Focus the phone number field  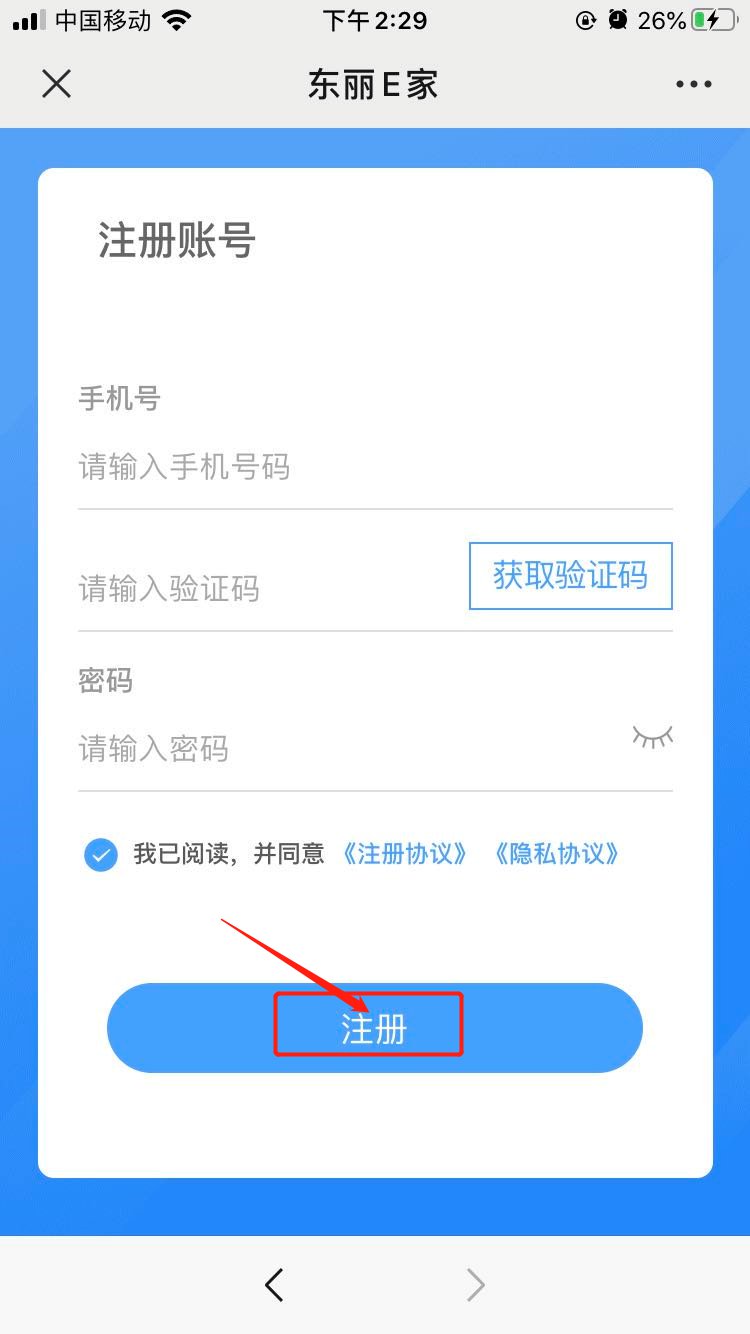[375, 467]
